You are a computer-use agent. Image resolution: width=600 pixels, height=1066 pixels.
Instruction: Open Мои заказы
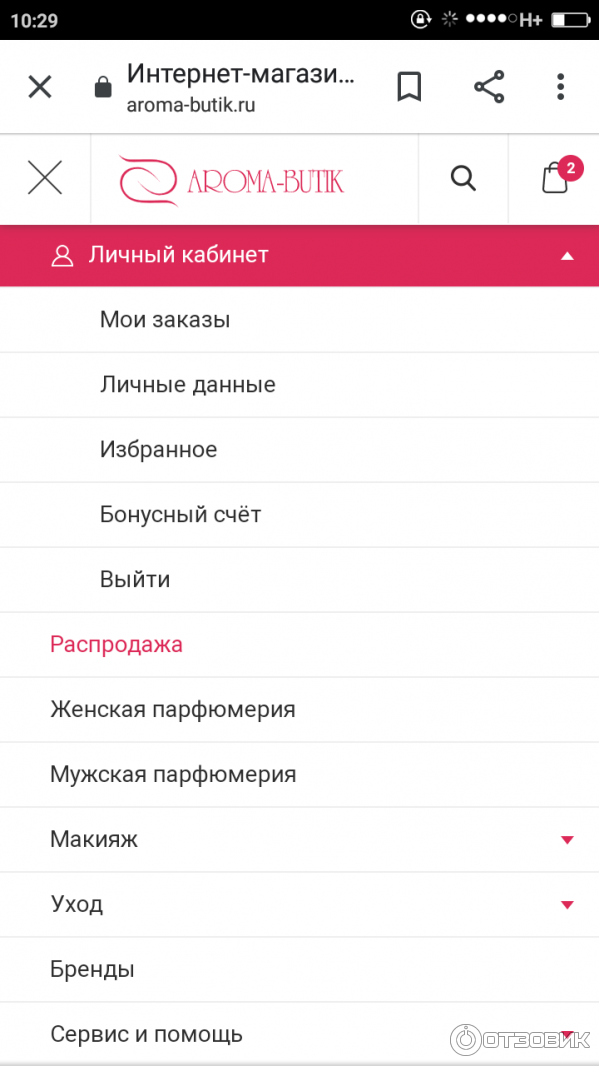(165, 320)
